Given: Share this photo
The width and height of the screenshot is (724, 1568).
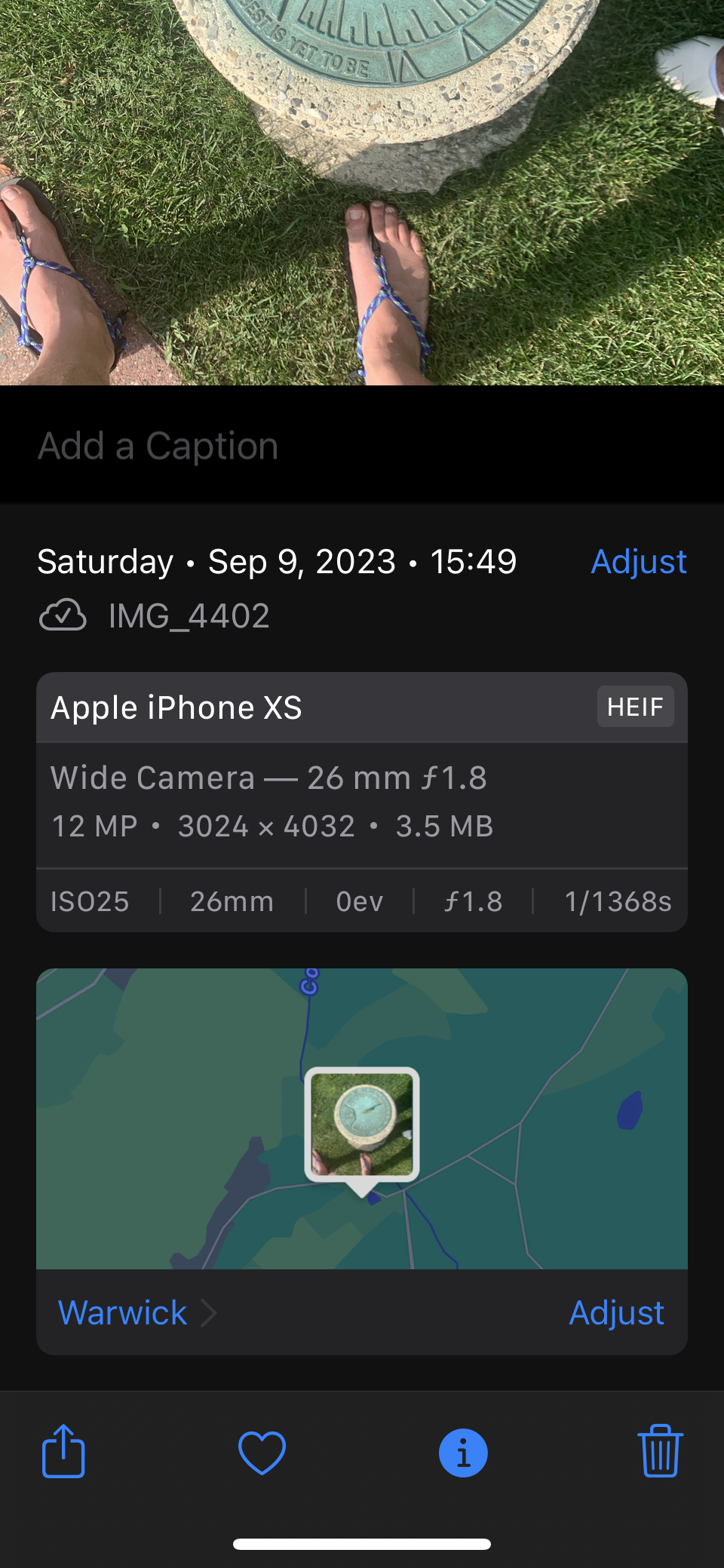Looking at the screenshot, I should [63, 1451].
